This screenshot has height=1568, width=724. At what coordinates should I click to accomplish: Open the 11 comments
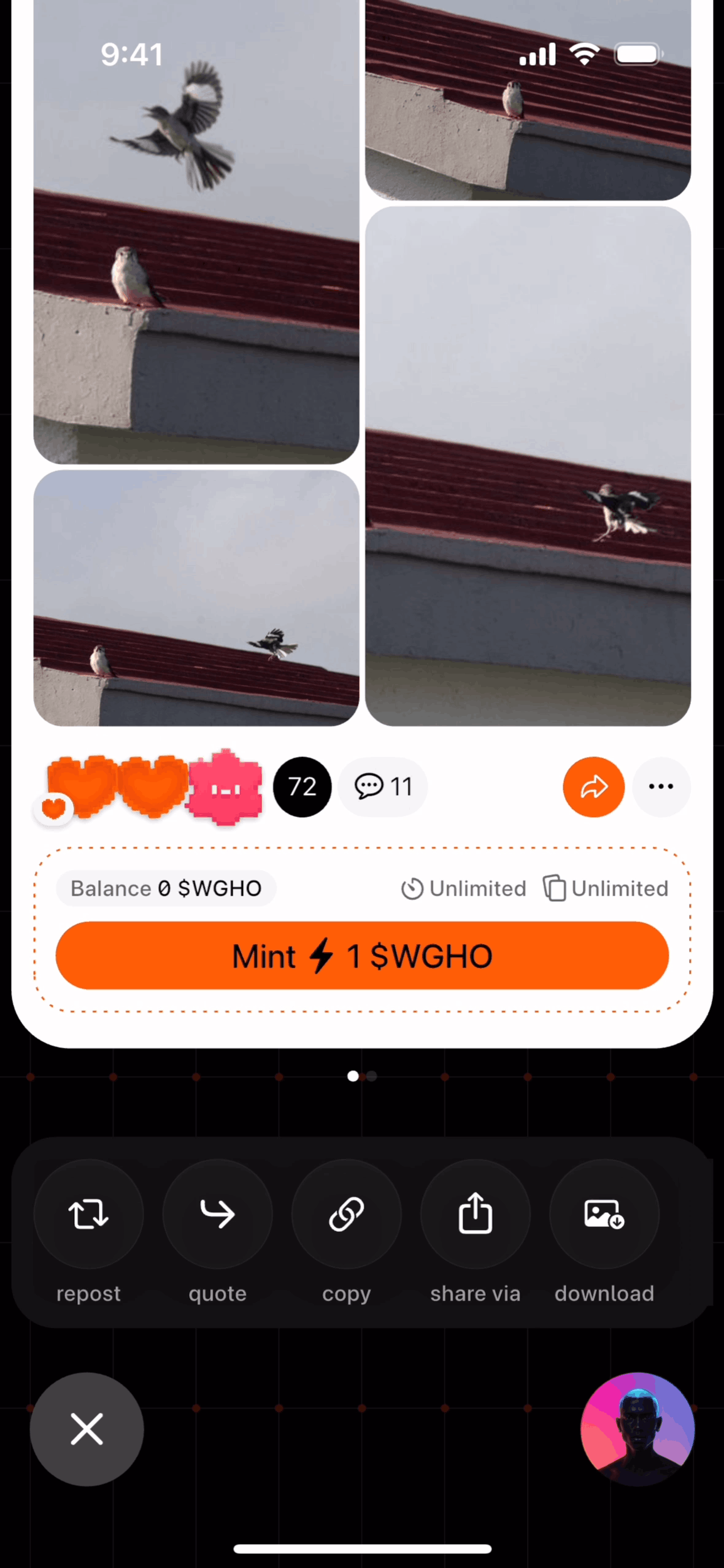tap(383, 786)
